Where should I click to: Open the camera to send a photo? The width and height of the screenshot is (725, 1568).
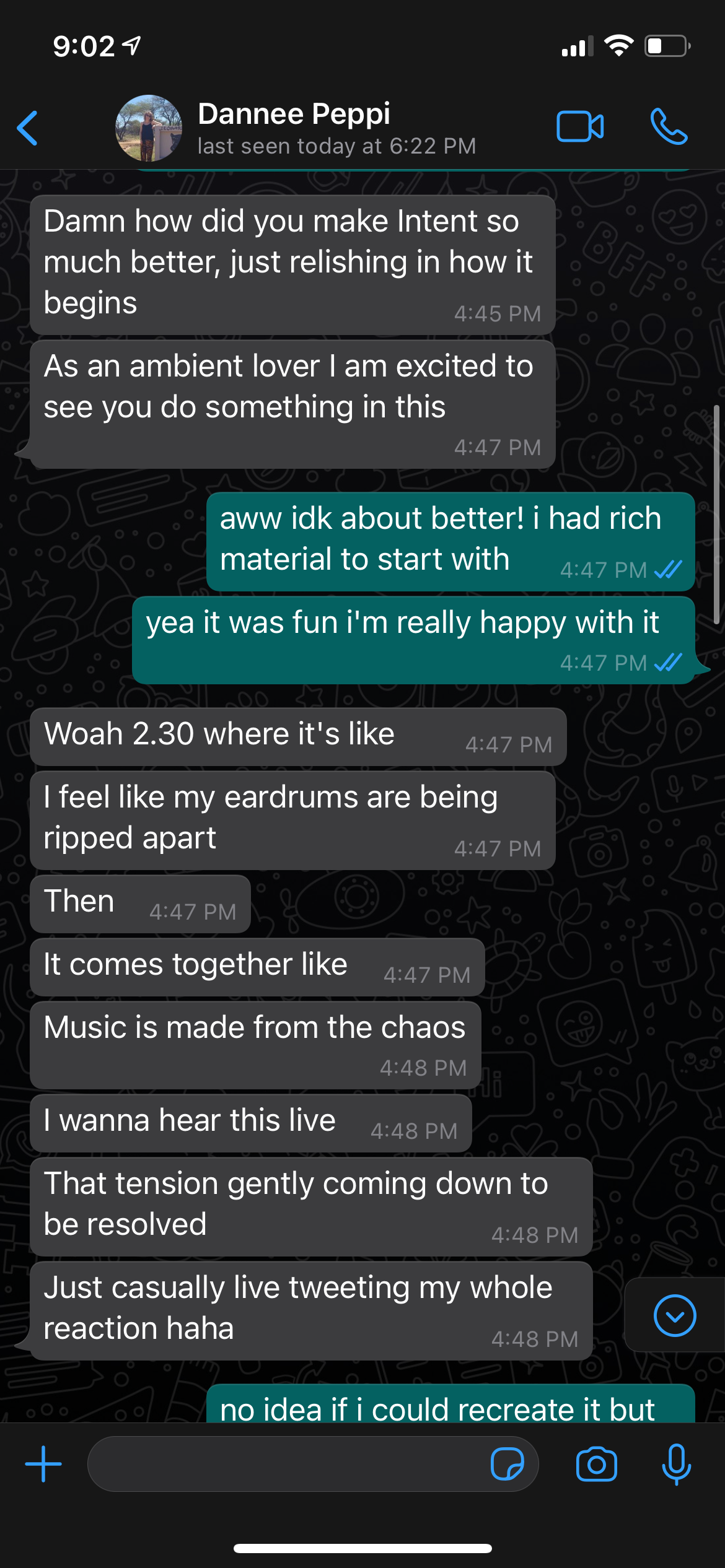596,1464
